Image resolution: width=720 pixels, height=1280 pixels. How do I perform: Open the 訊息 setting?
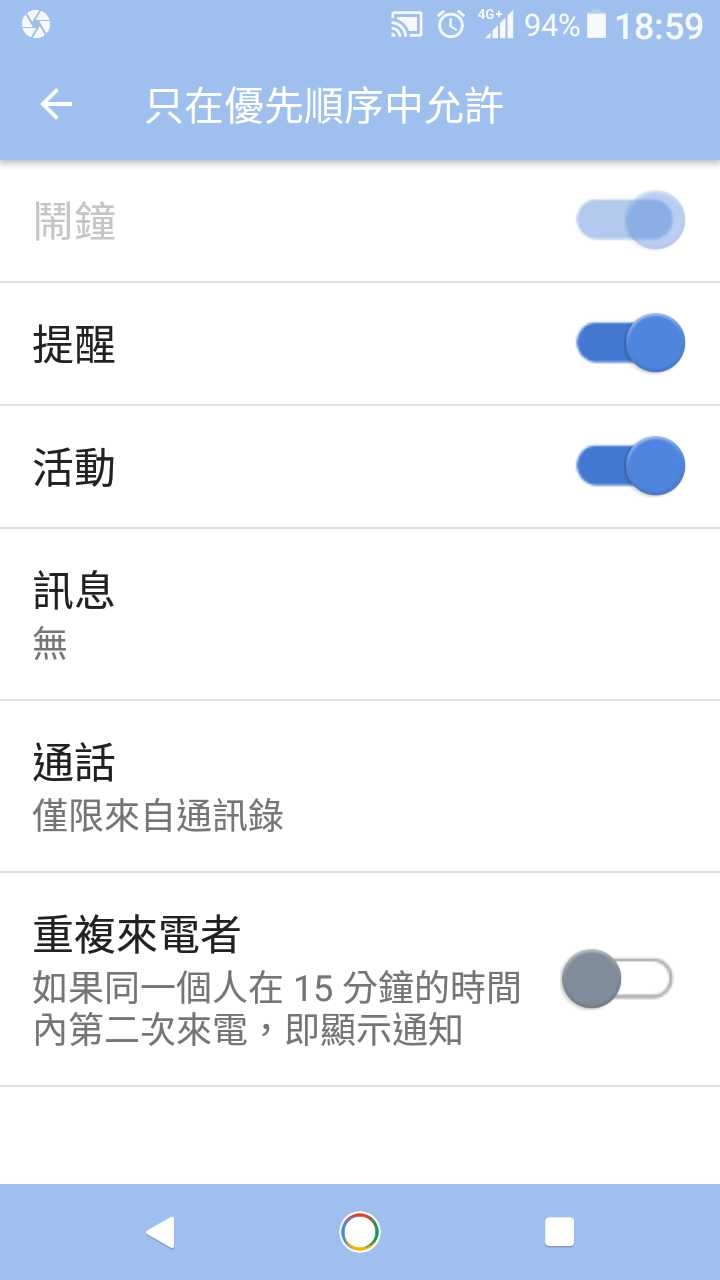pos(360,614)
